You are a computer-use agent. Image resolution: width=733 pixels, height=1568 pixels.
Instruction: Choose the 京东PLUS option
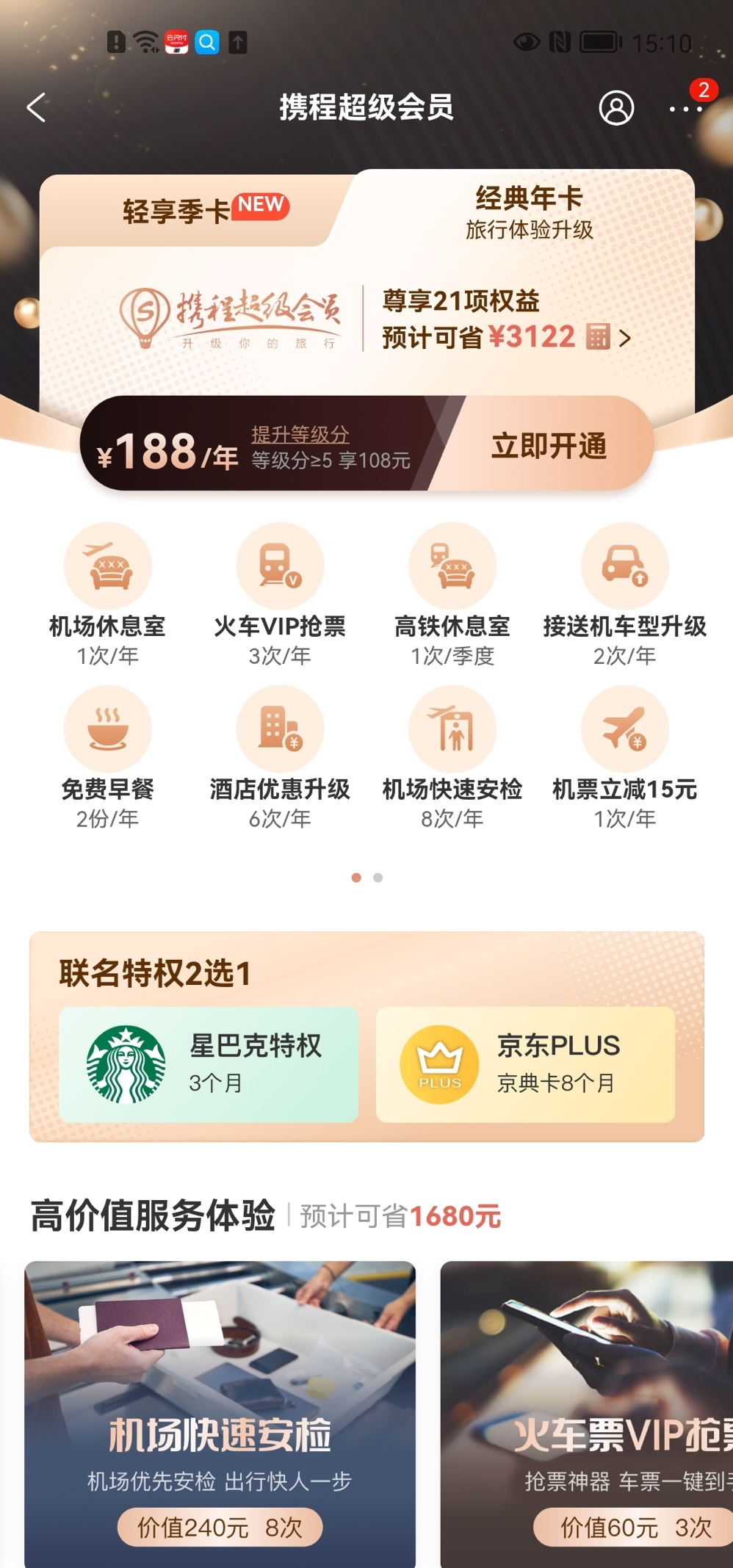click(525, 1064)
